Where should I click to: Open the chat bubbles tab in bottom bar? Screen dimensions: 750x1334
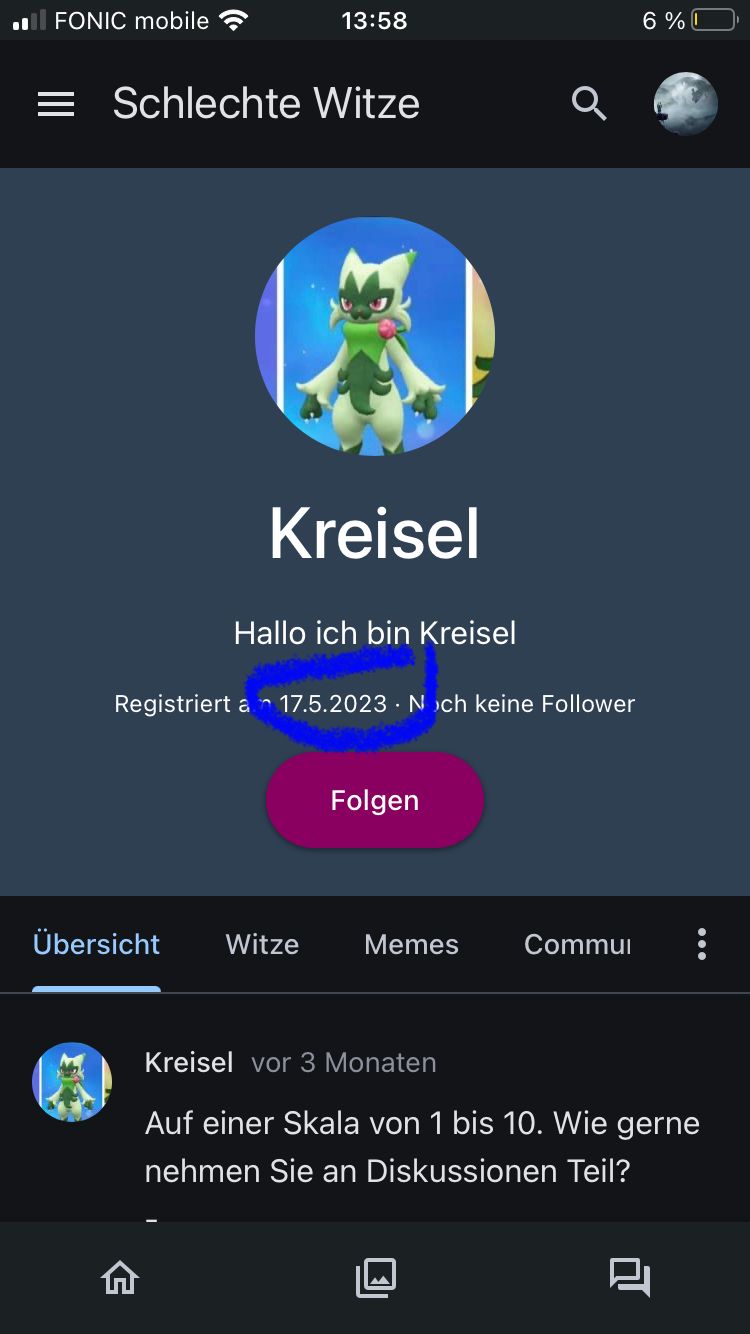[x=630, y=1277]
